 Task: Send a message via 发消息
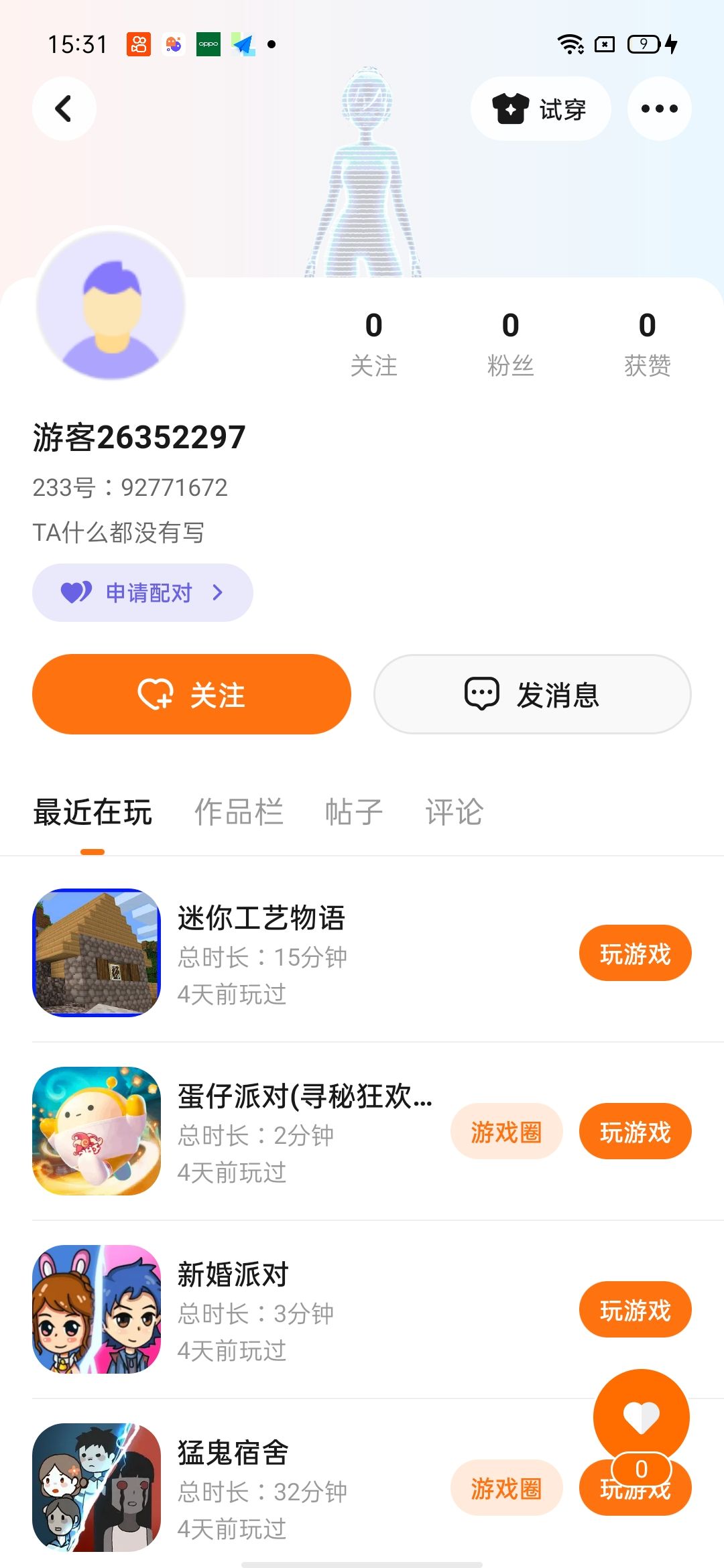tap(532, 694)
